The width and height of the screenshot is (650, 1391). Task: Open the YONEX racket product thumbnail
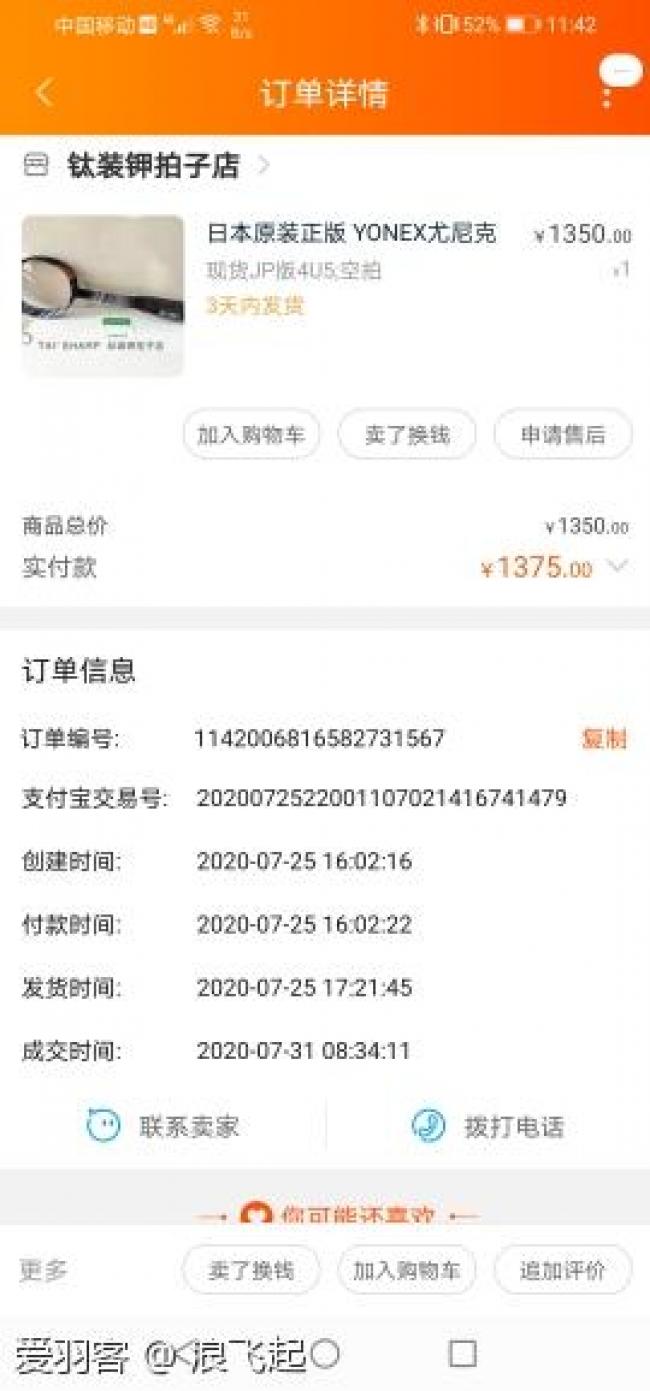103,296
